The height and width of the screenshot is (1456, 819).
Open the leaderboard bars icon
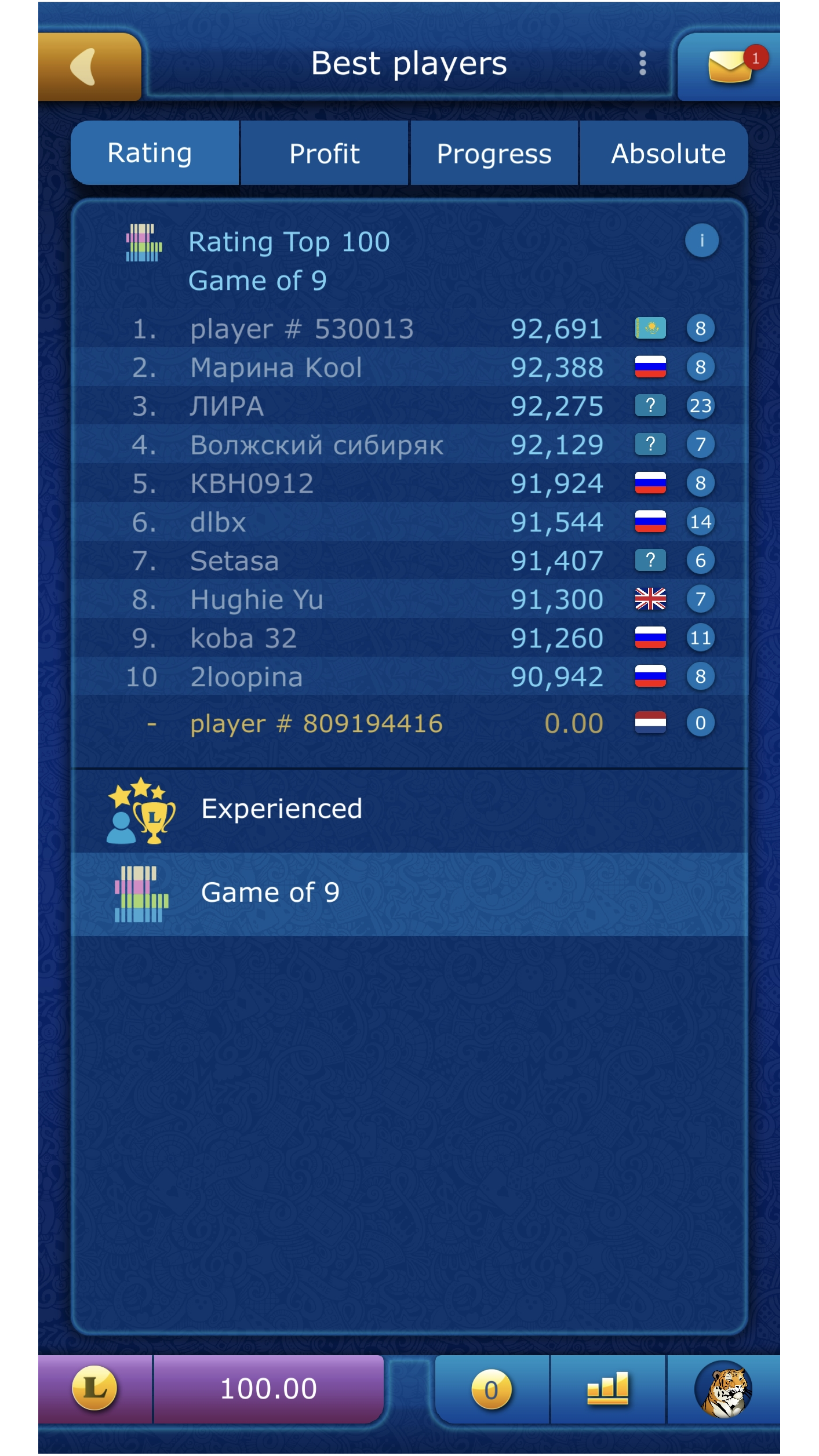click(607, 1389)
